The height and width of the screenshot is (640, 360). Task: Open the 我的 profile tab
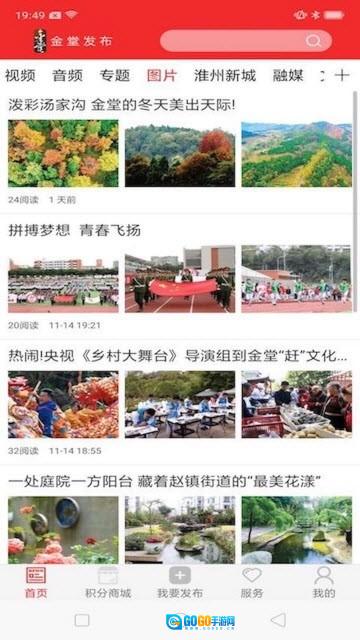[x=324, y=583]
